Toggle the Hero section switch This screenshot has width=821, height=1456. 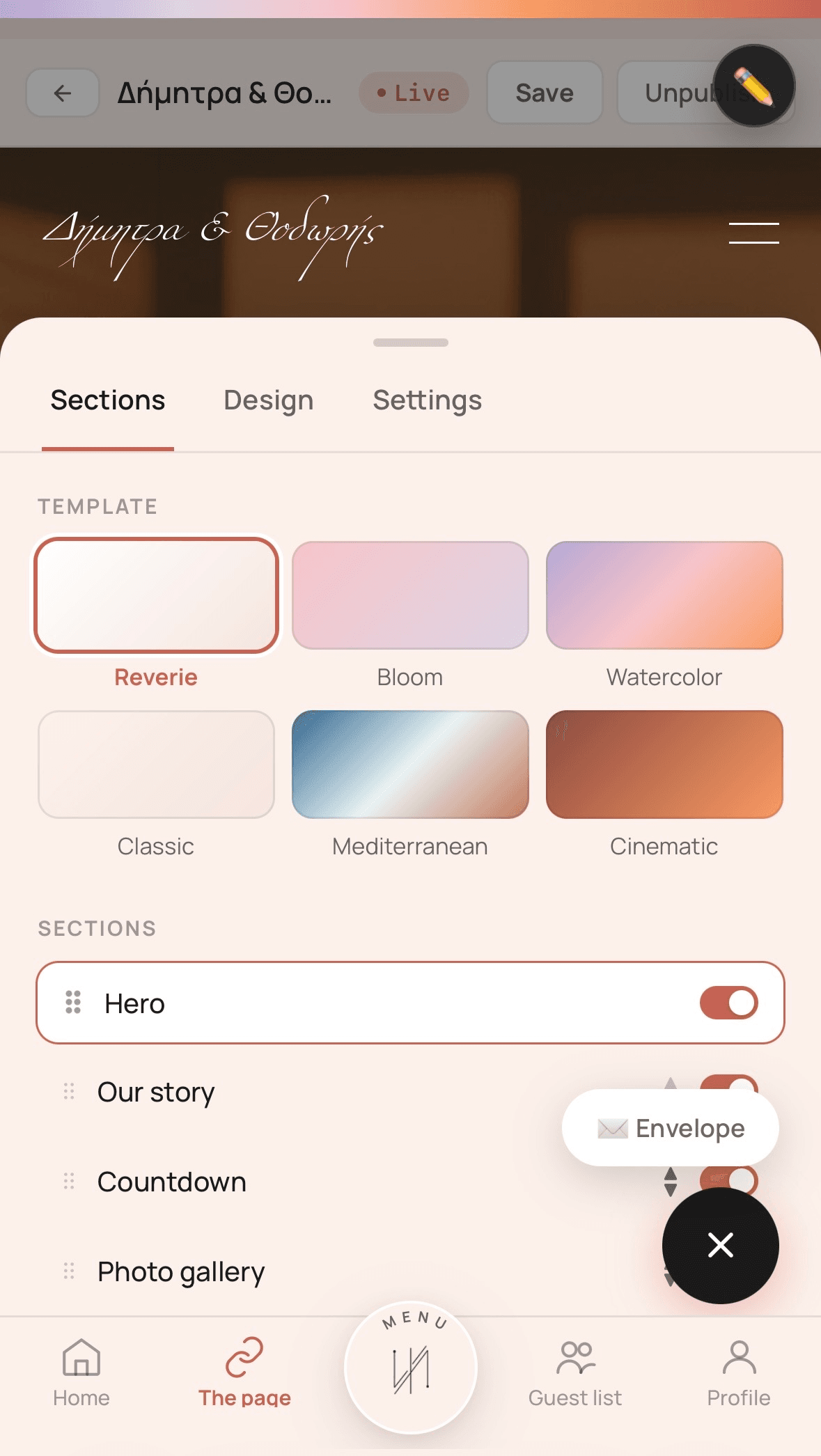[728, 1003]
